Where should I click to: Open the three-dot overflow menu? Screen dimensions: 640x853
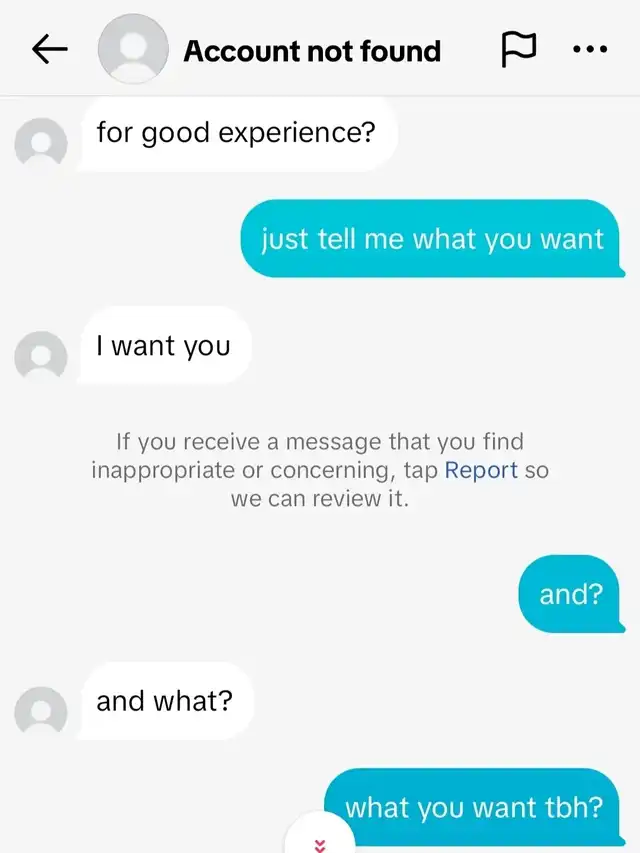pyautogui.click(x=591, y=49)
